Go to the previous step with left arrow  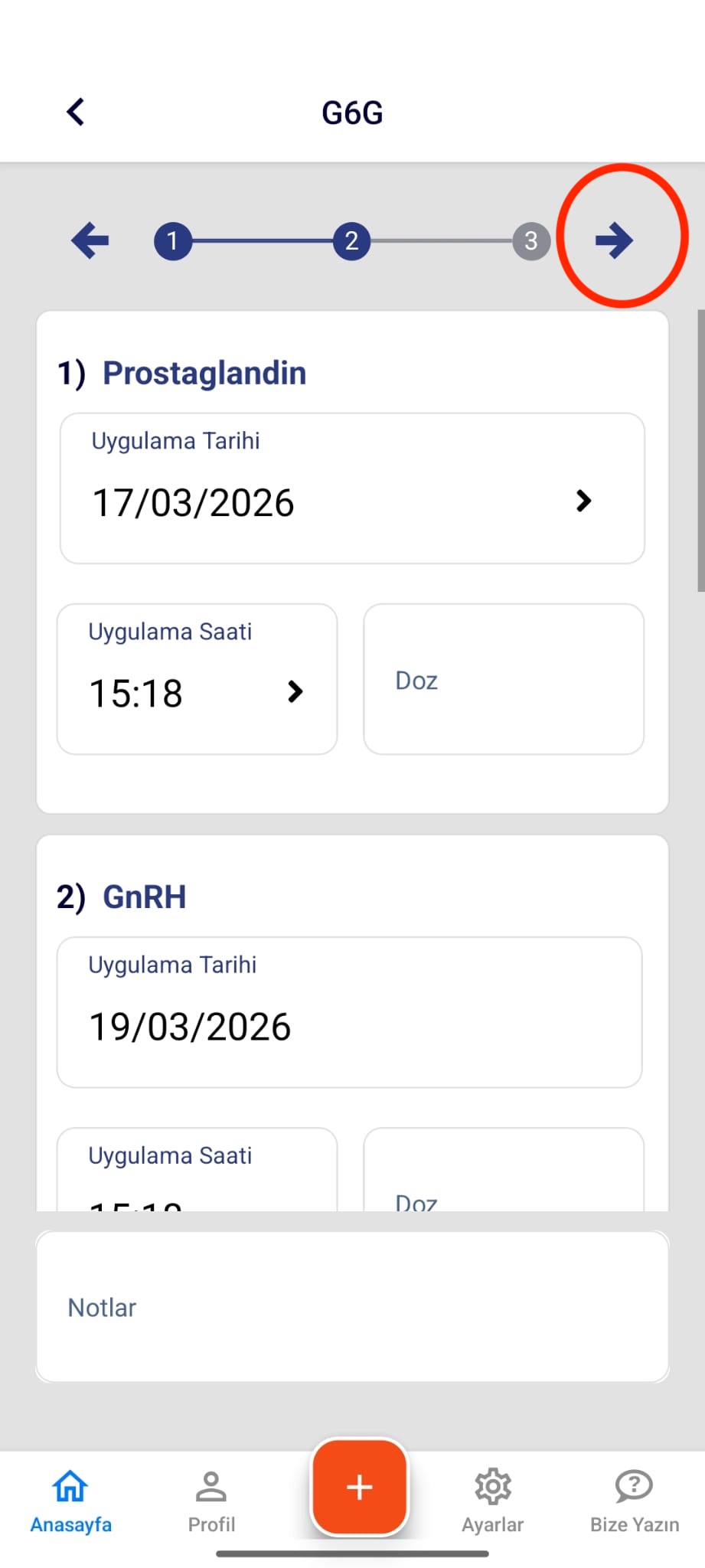pos(90,240)
